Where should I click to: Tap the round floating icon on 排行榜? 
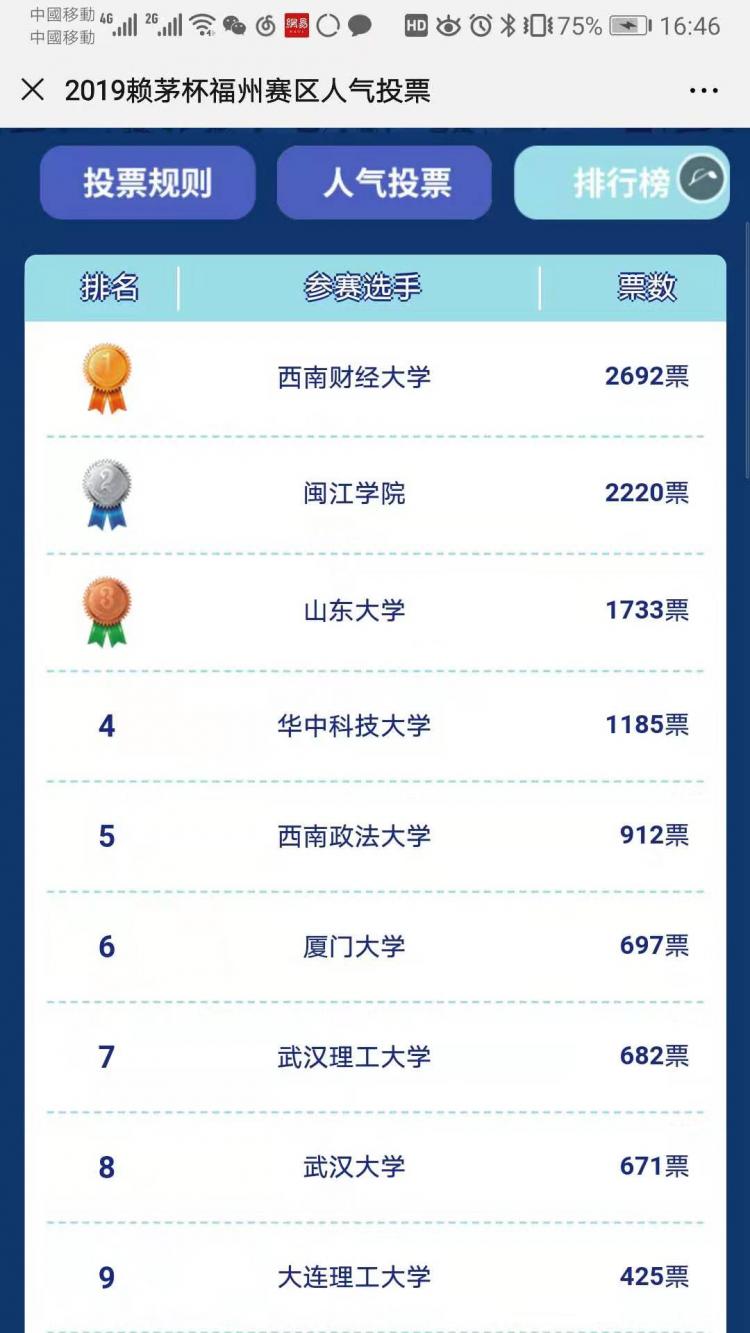pyautogui.click(x=702, y=180)
